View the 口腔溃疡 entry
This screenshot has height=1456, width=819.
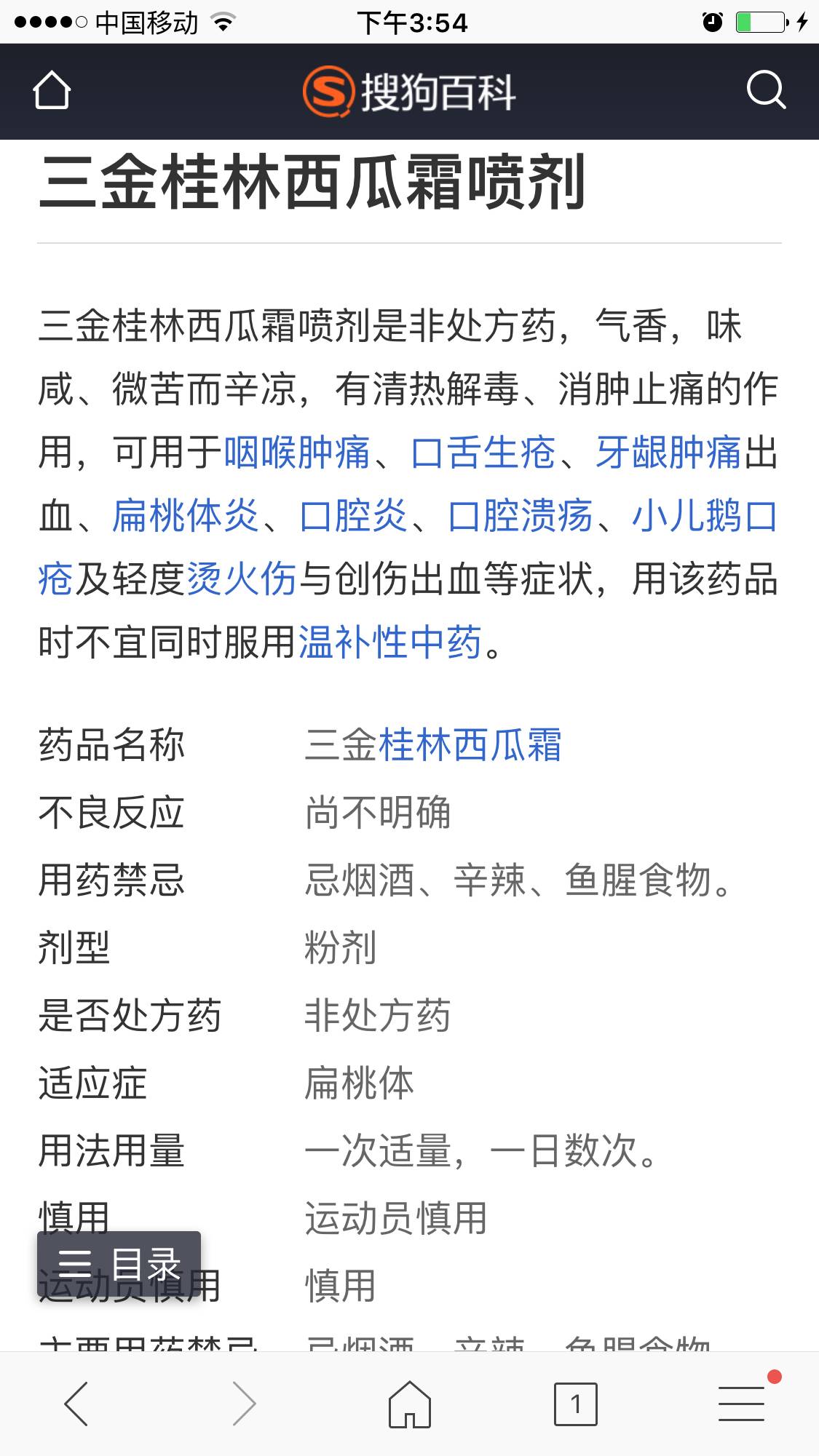(x=521, y=517)
